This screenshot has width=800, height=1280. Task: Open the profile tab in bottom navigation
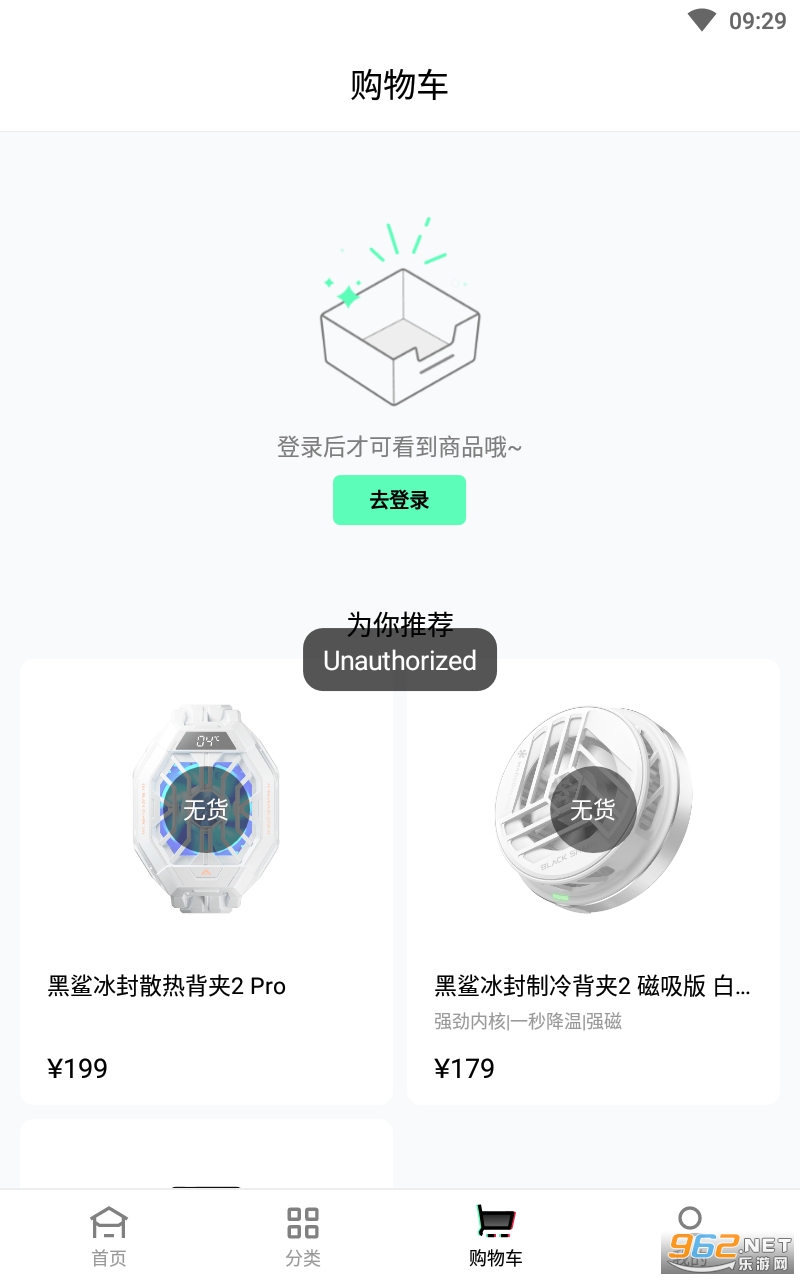689,1232
